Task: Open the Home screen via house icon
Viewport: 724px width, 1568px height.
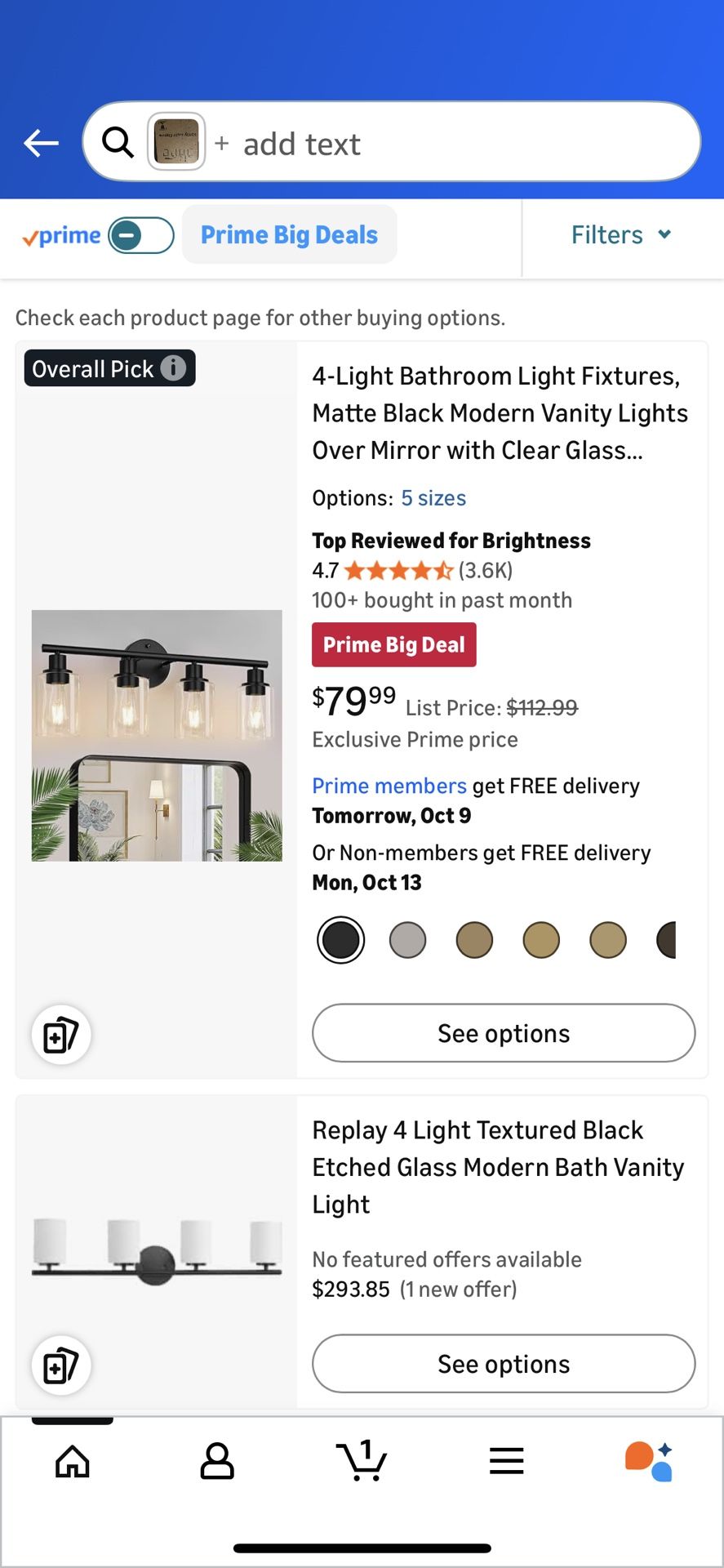Action: click(72, 1461)
